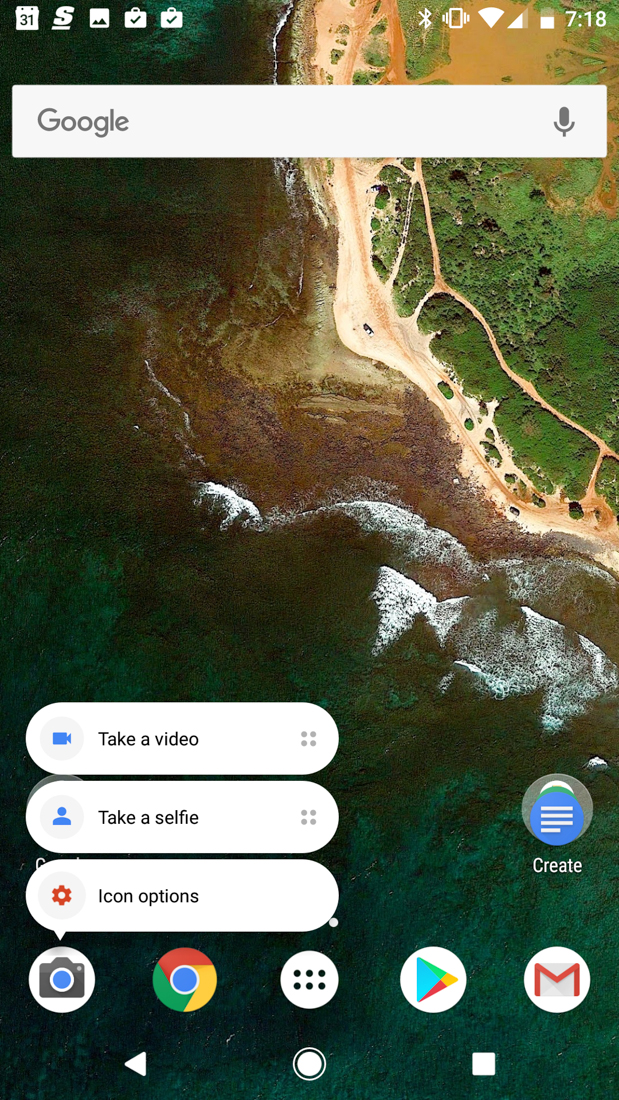Launch the Camera app
This screenshot has width=619, height=1100.
[62, 980]
